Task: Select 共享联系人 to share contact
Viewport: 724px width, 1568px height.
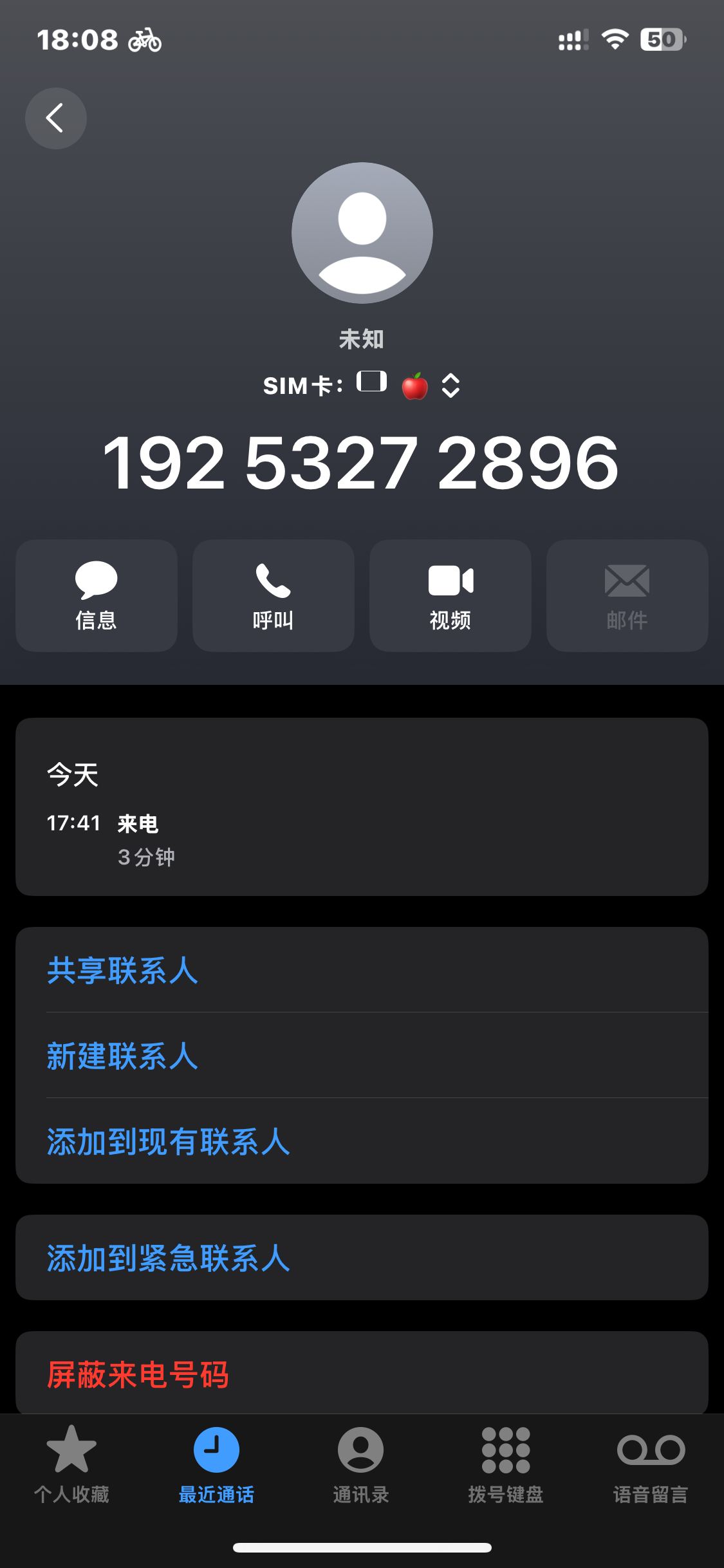Action: pos(122,970)
